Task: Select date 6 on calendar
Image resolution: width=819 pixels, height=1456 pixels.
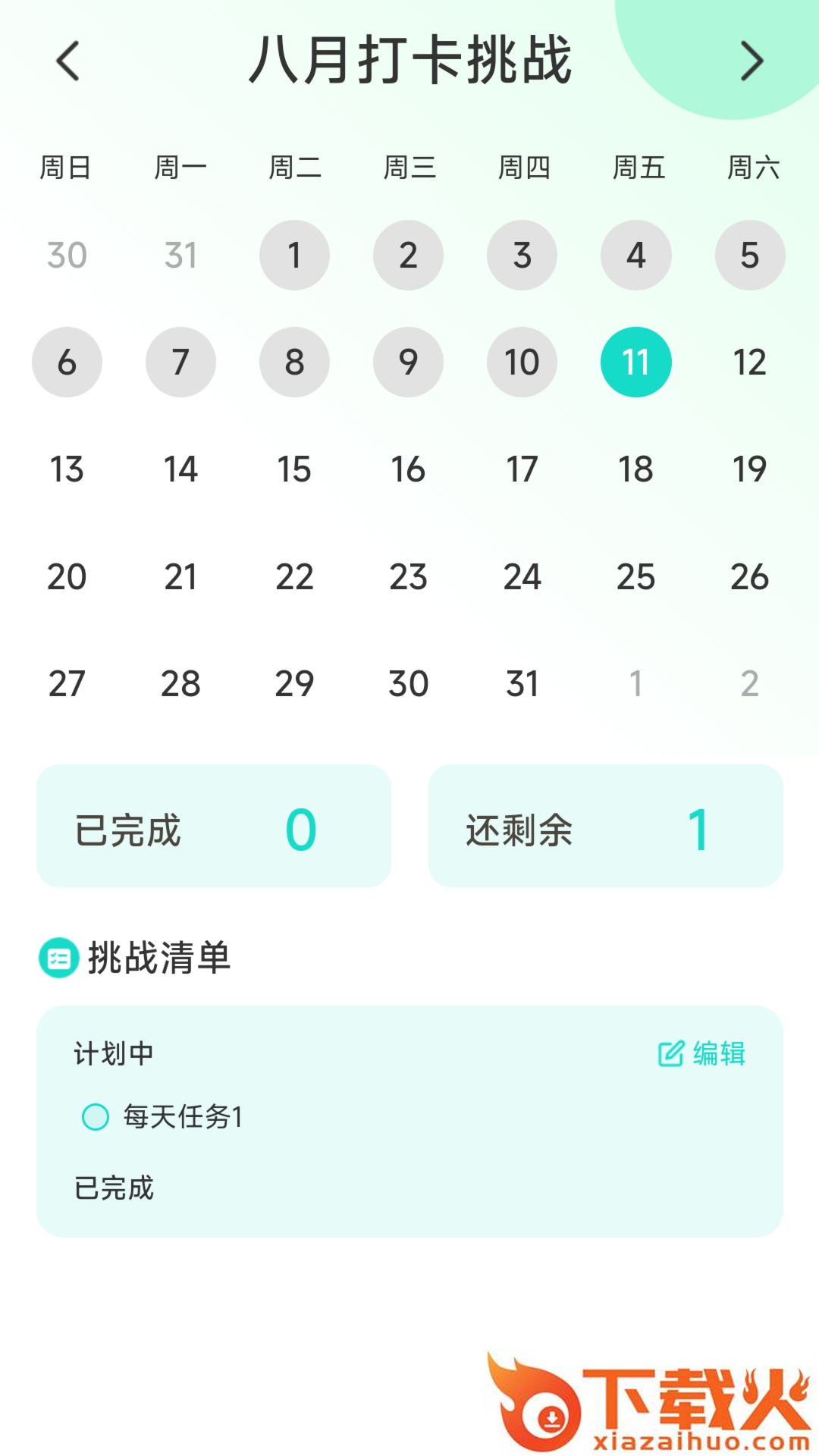Action: click(x=67, y=362)
